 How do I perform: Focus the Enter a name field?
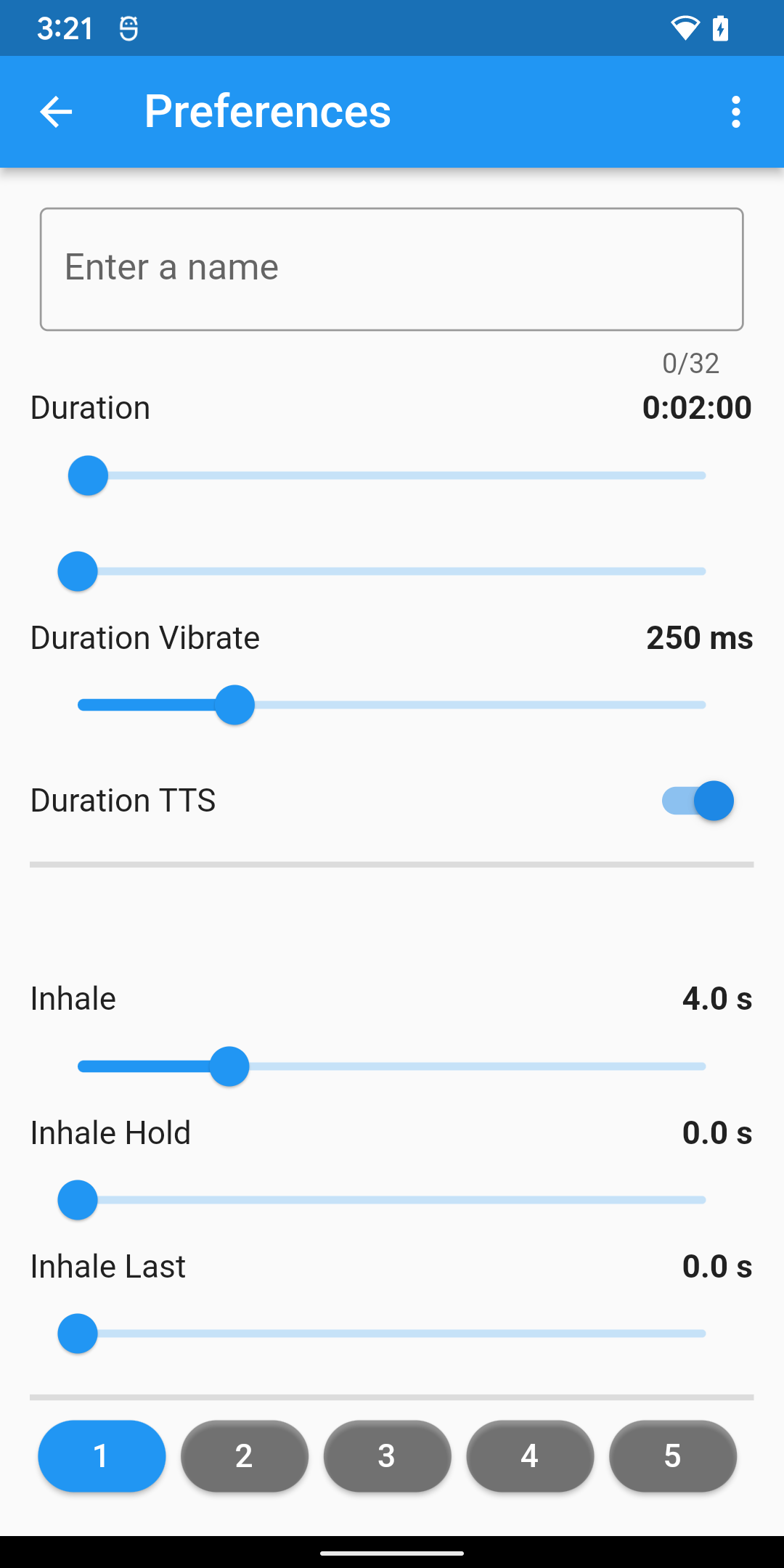pos(392,269)
